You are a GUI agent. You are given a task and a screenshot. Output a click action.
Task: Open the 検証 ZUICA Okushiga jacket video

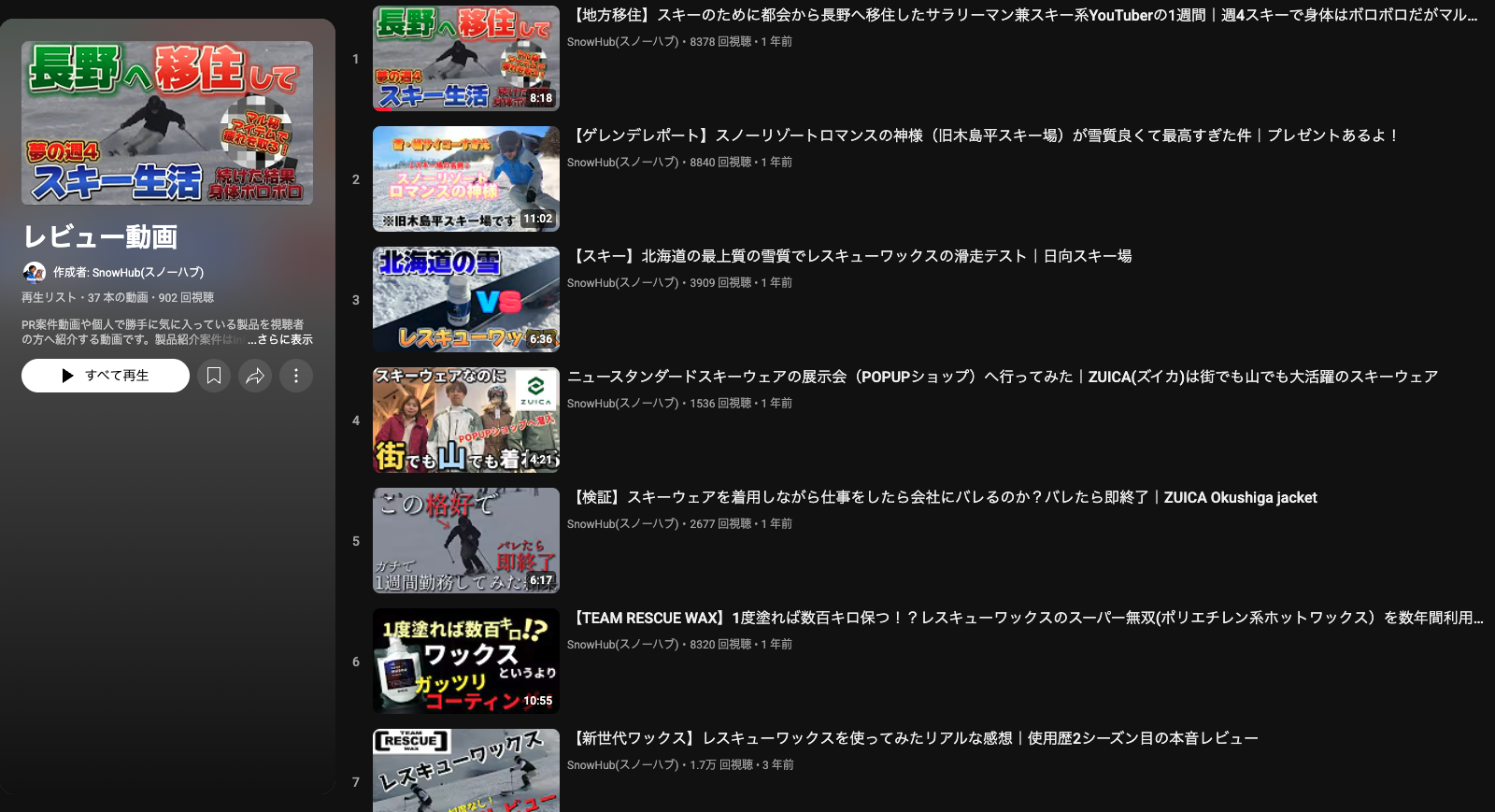coord(942,498)
